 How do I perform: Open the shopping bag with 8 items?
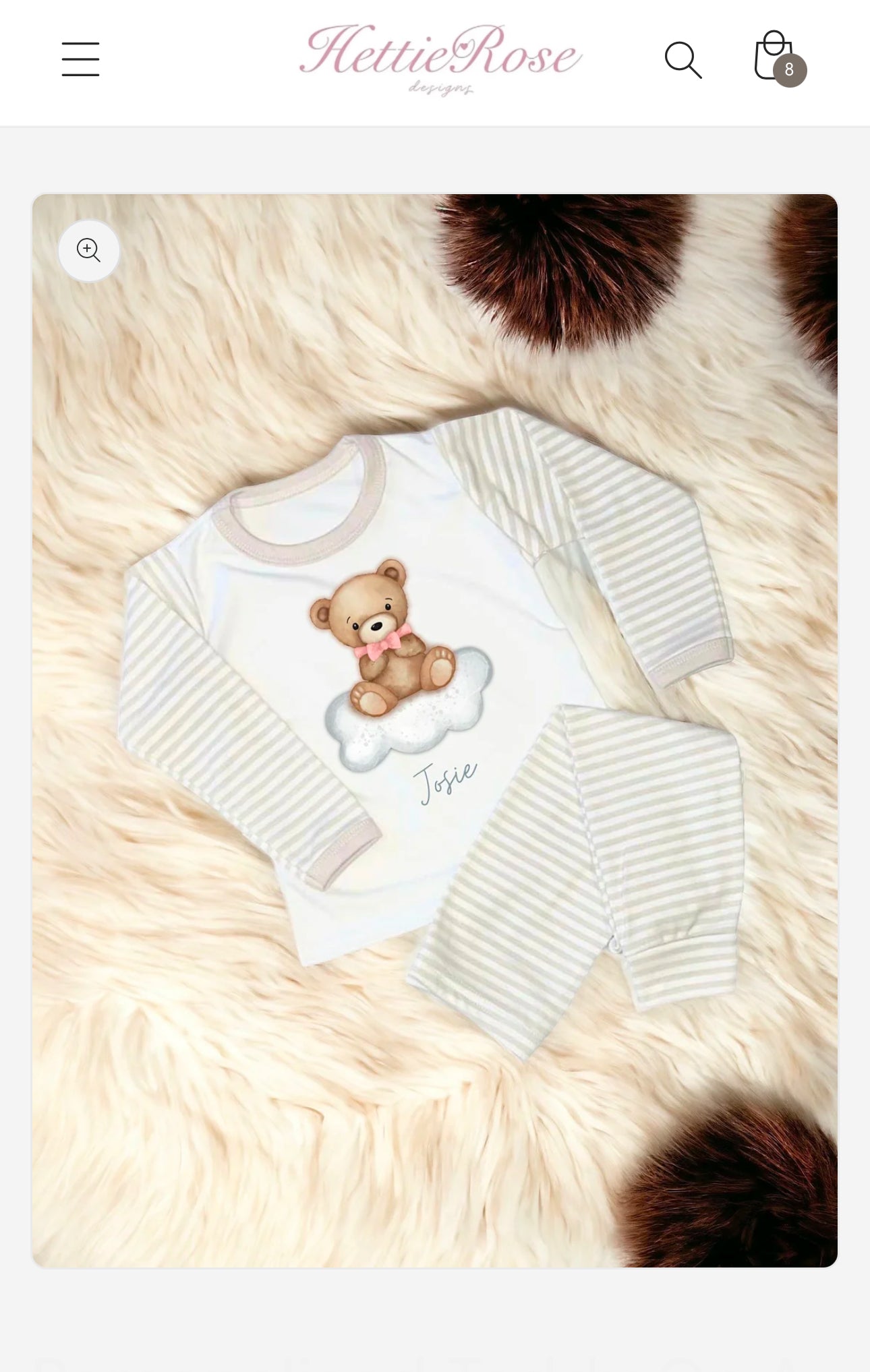(776, 59)
